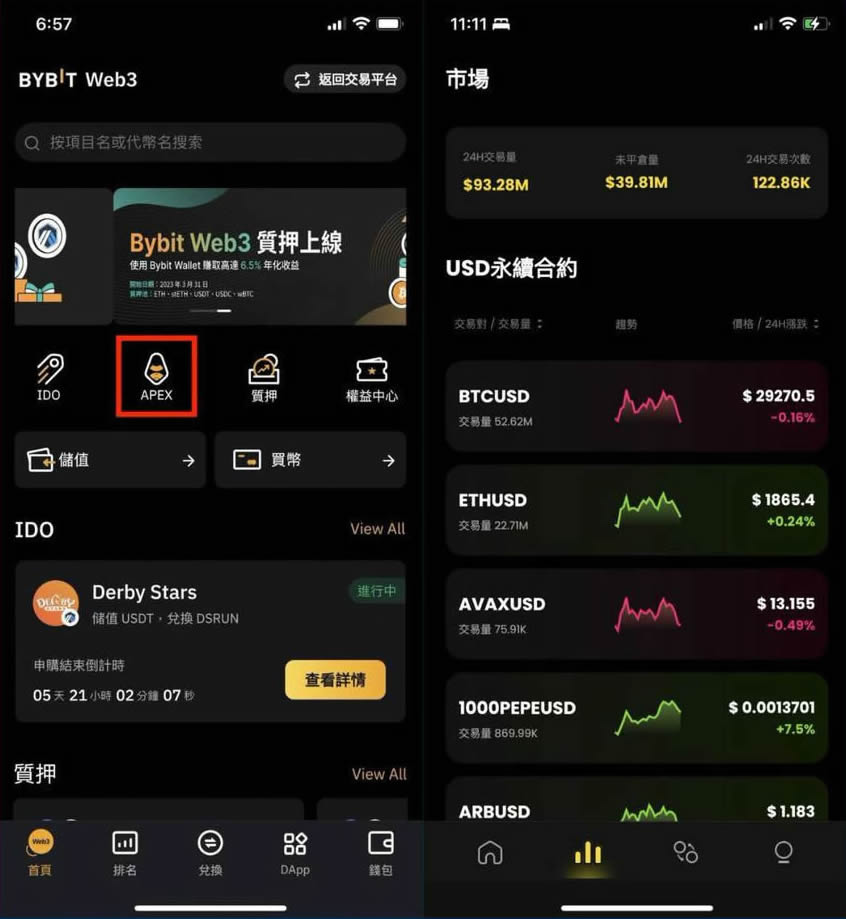The height and width of the screenshot is (919, 846).
Task: Switch to the 排名 ranking tab
Action: point(125,853)
